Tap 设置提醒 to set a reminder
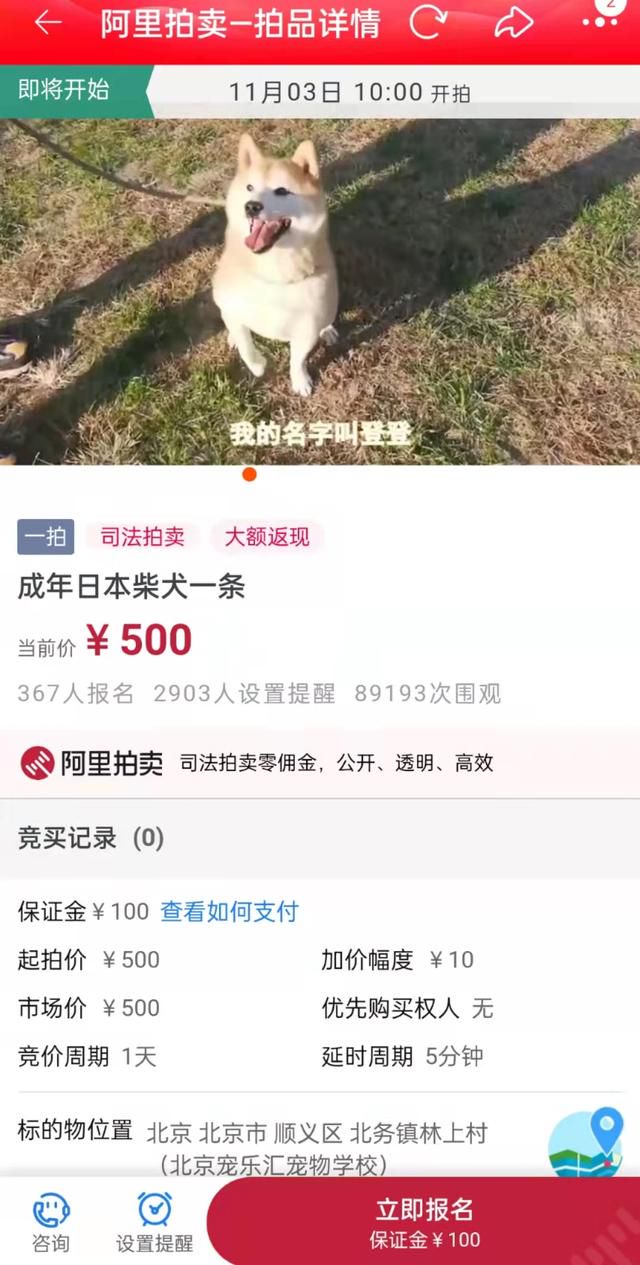Image resolution: width=640 pixels, height=1265 pixels. point(154,1222)
